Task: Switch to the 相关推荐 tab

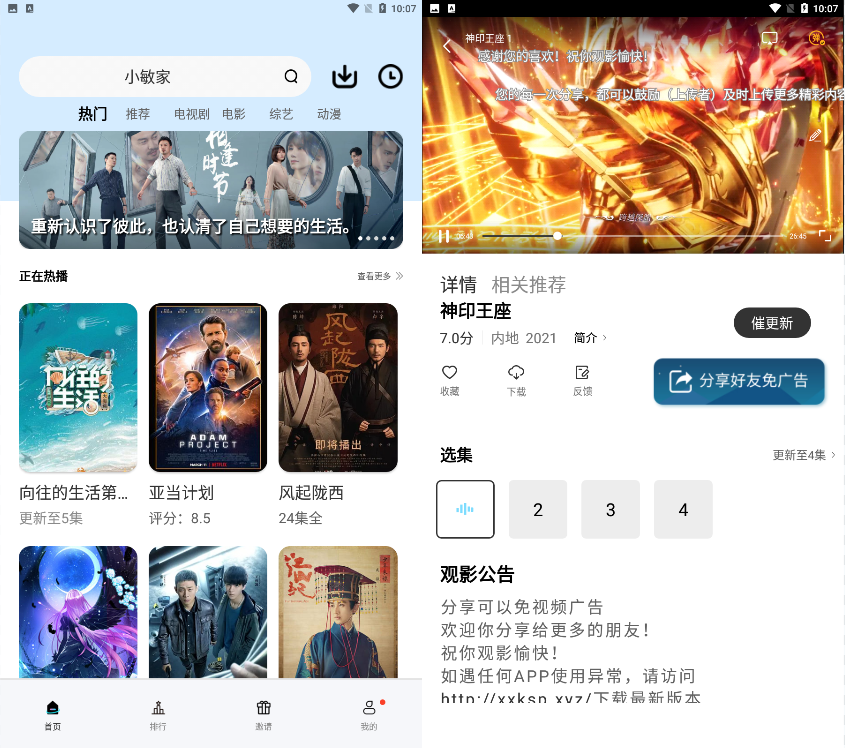Action: pyautogui.click(x=528, y=285)
